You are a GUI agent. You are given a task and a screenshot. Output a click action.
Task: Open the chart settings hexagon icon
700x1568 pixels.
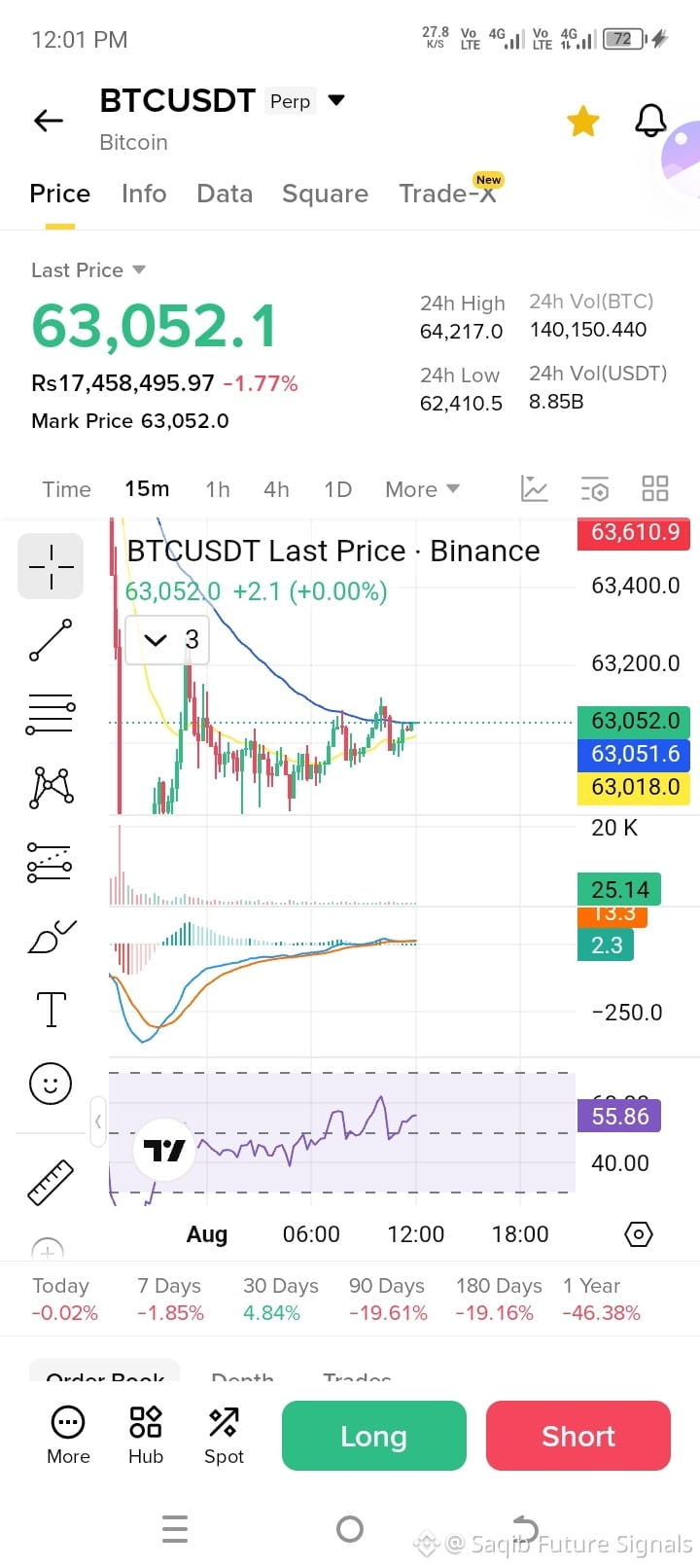pyautogui.click(x=638, y=1234)
